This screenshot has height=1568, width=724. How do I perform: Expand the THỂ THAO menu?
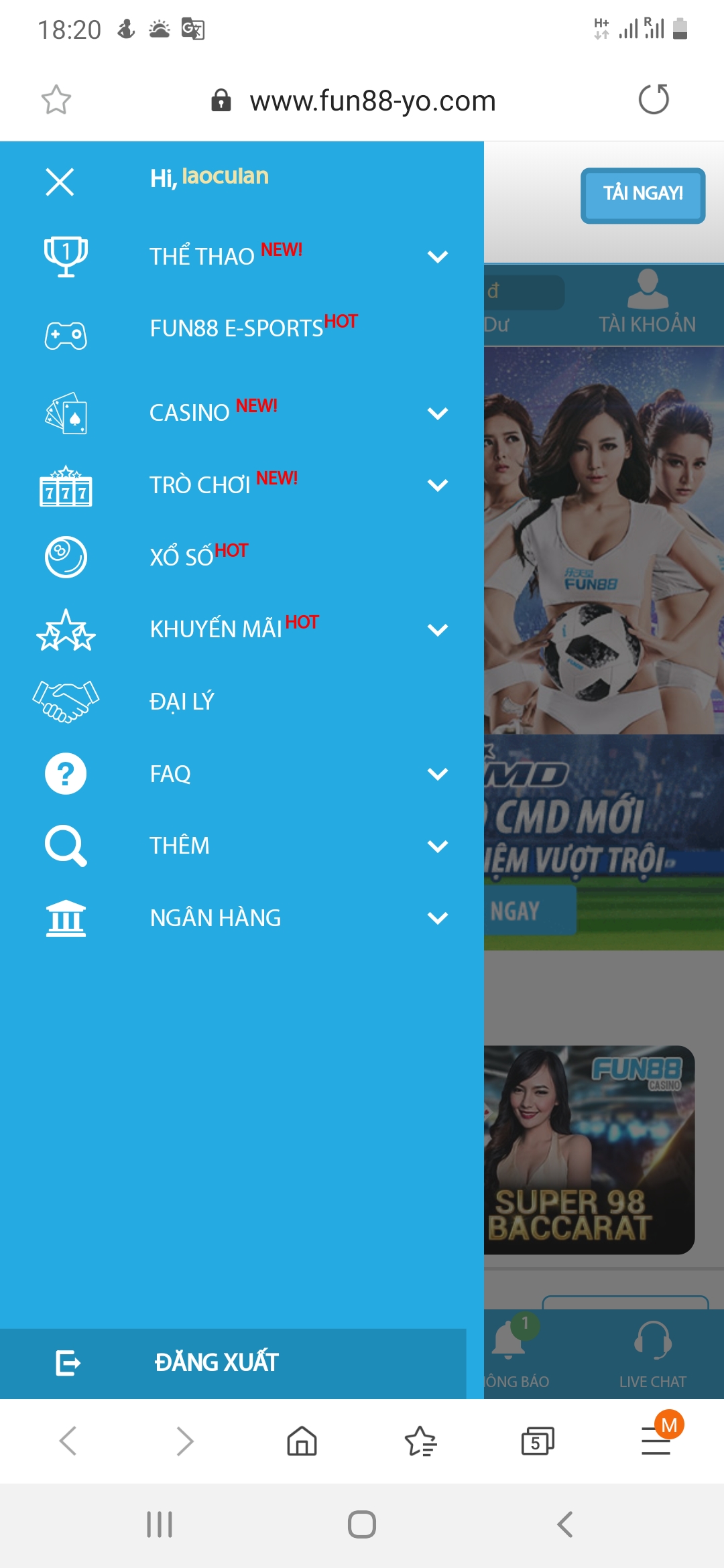click(242, 256)
